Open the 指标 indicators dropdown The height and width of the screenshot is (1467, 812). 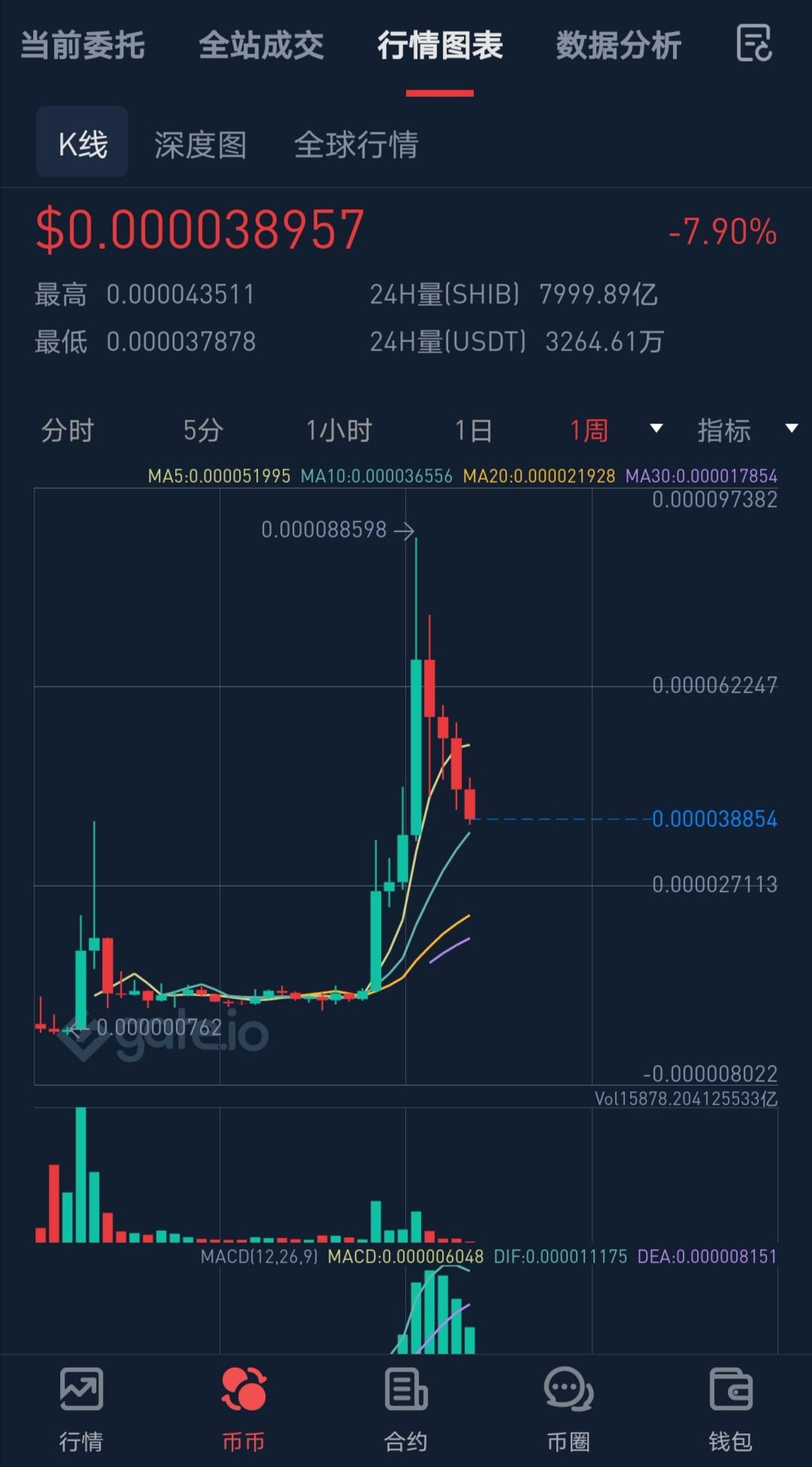click(747, 431)
